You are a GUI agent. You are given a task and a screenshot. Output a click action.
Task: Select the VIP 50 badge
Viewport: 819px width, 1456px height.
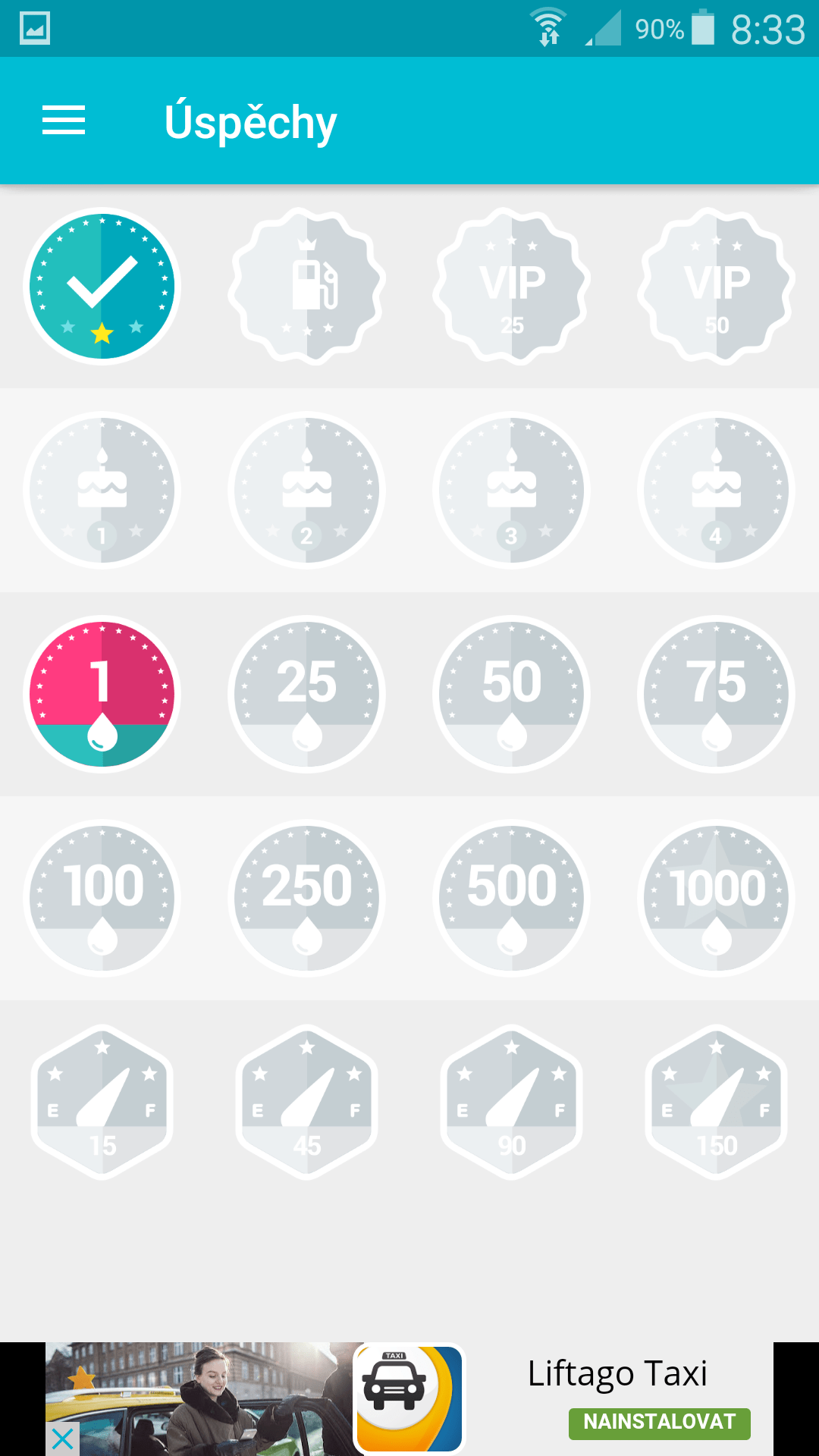717,287
